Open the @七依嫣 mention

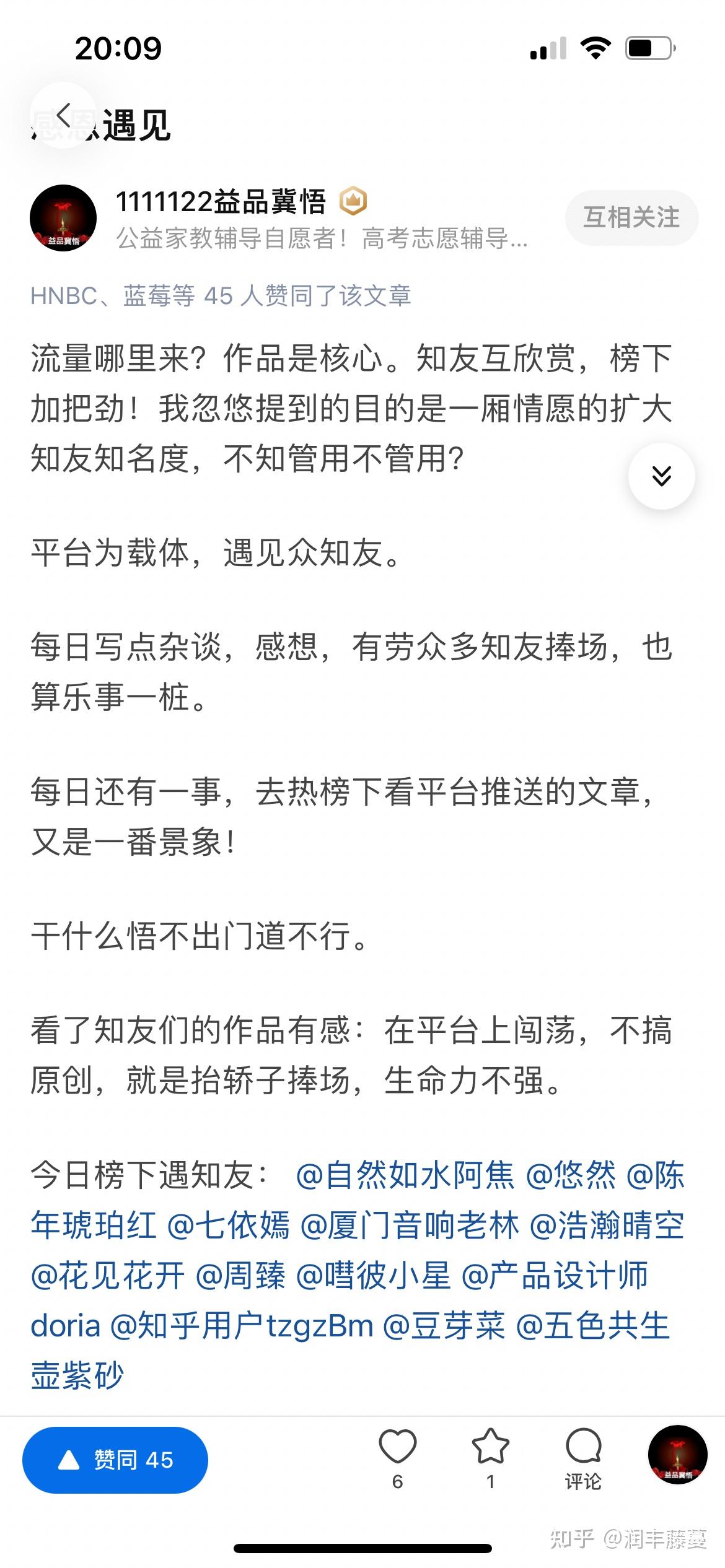point(229,1225)
